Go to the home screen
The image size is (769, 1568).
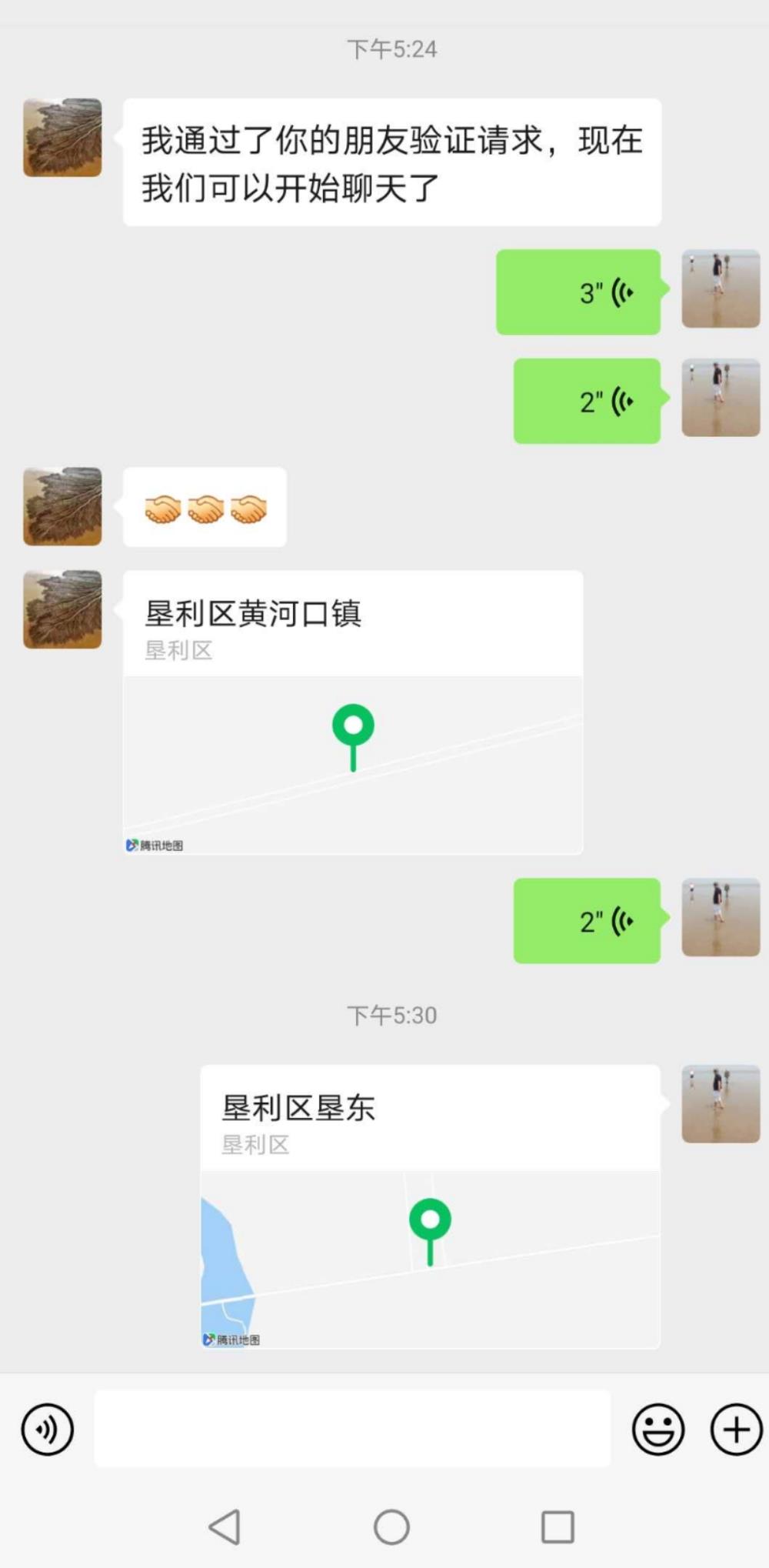tap(391, 1527)
